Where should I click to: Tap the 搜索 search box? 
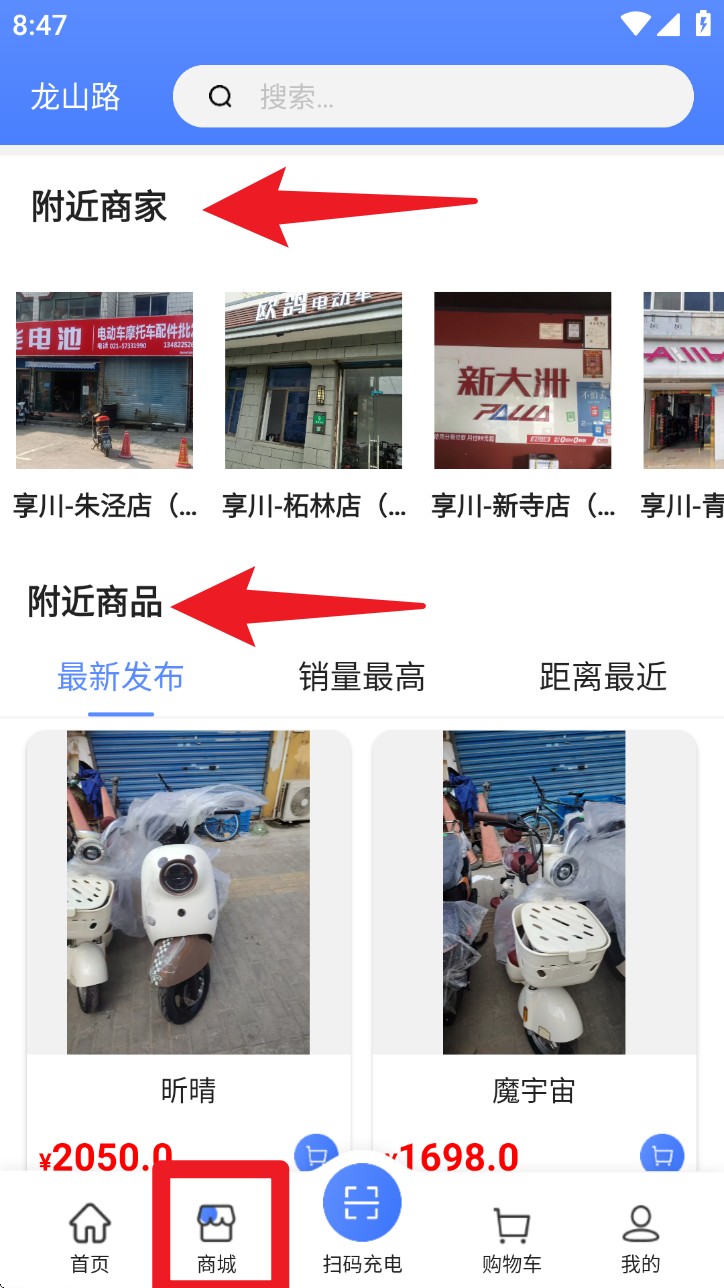(x=432, y=97)
